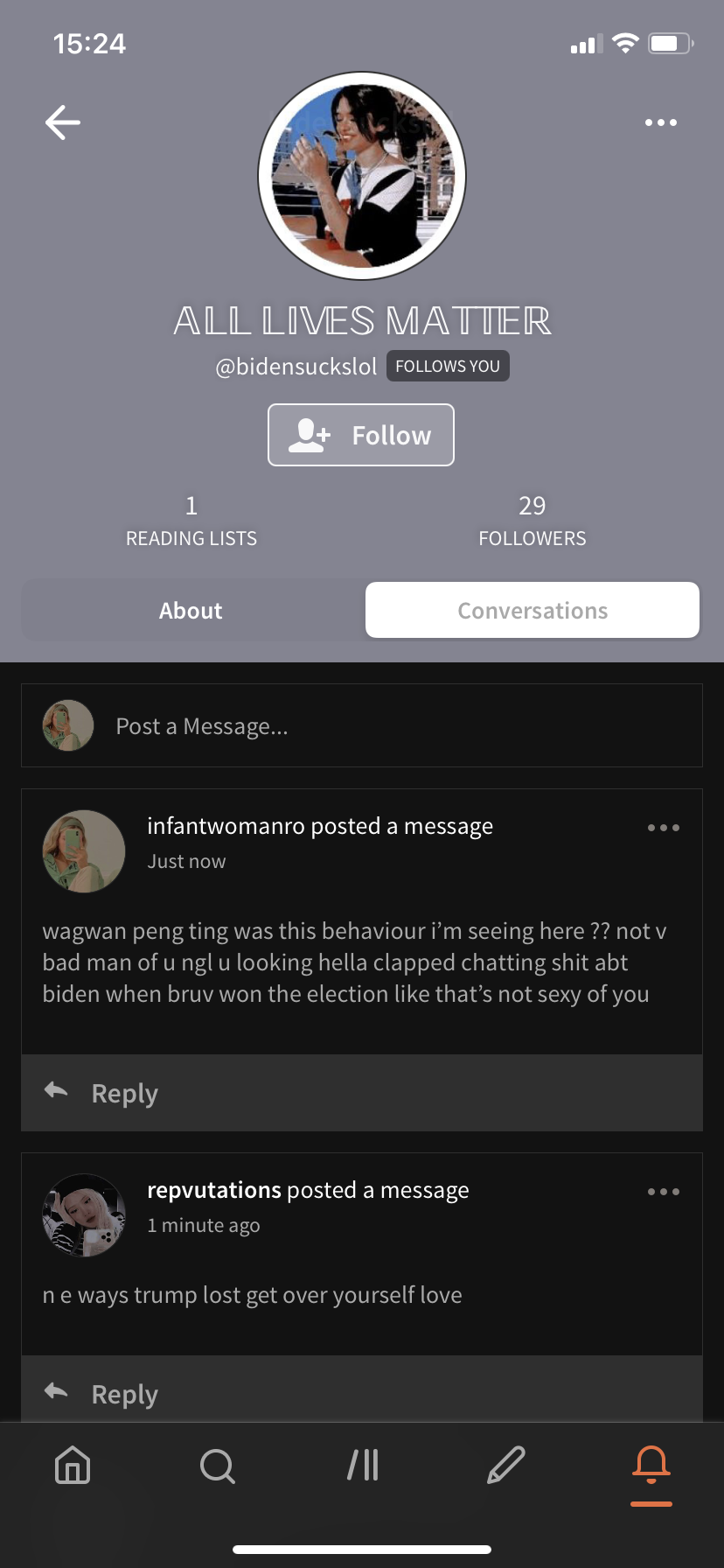Viewport: 724px width, 1568px height.
Task: Open options for repvutations' message
Action: click(663, 1192)
